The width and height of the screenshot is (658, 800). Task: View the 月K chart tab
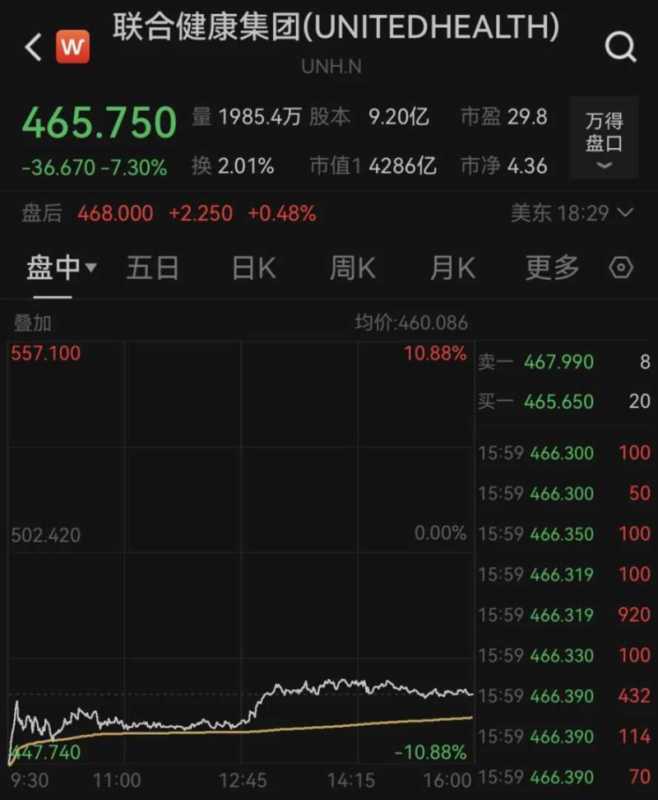click(x=452, y=268)
